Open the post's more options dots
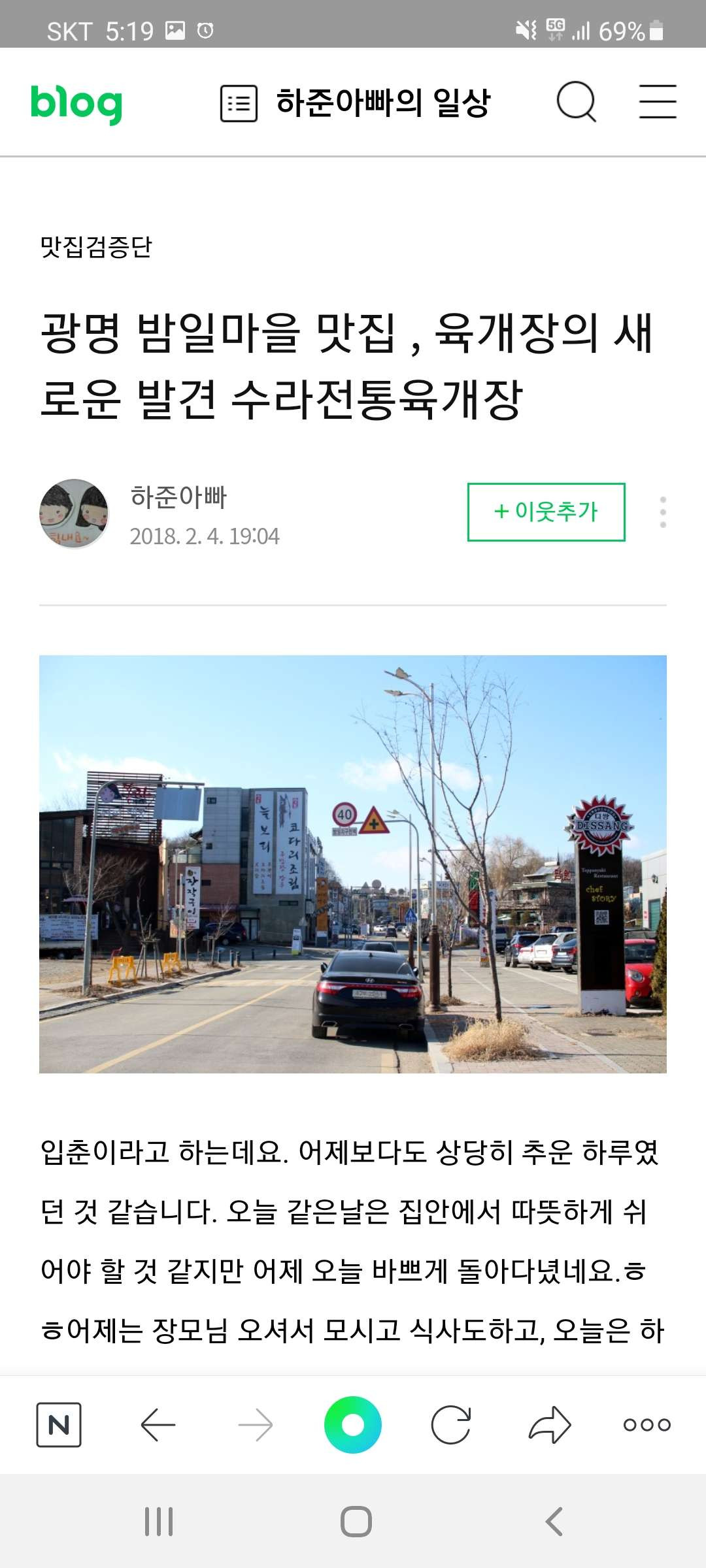The height and width of the screenshot is (1568, 706). pos(663,512)
